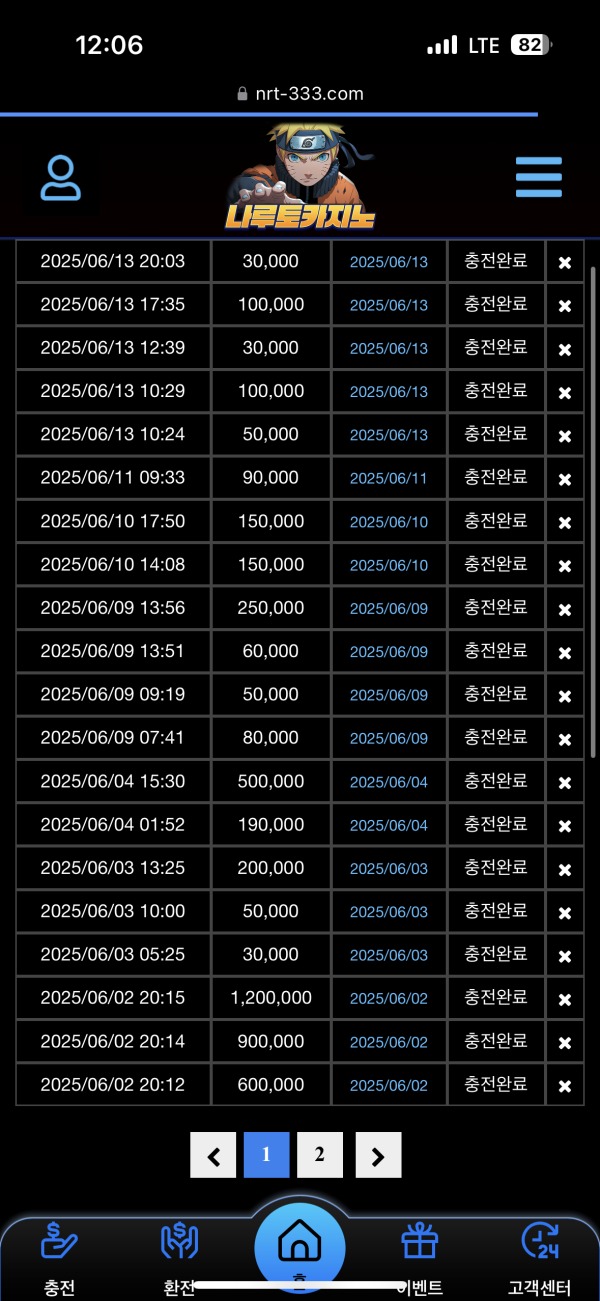Screen dimensions: 600x1301
Task: Delete the 2025/06/13 20:03 record
Action: 564,262
